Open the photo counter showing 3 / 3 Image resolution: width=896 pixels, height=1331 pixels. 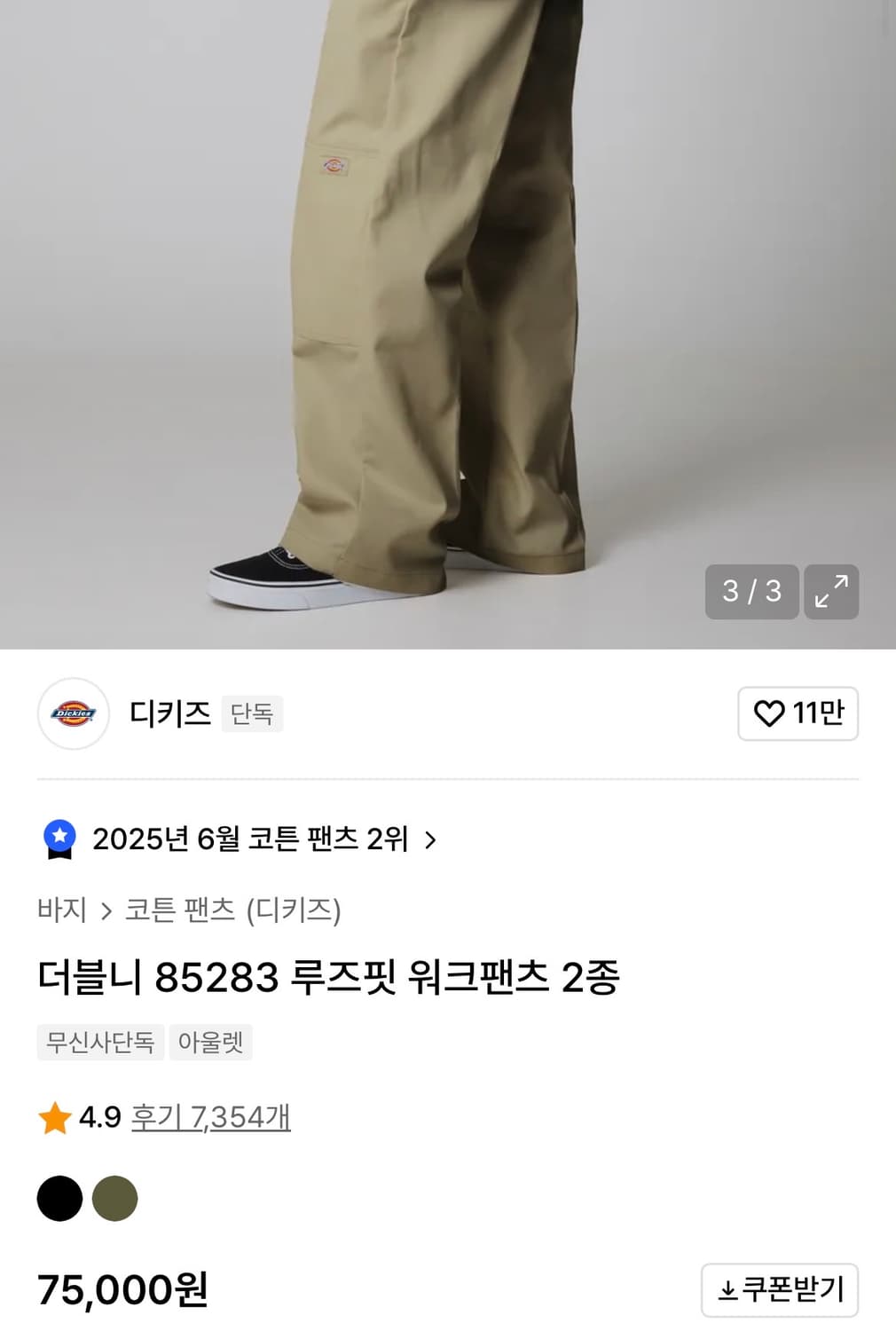[x=751, y=592]
